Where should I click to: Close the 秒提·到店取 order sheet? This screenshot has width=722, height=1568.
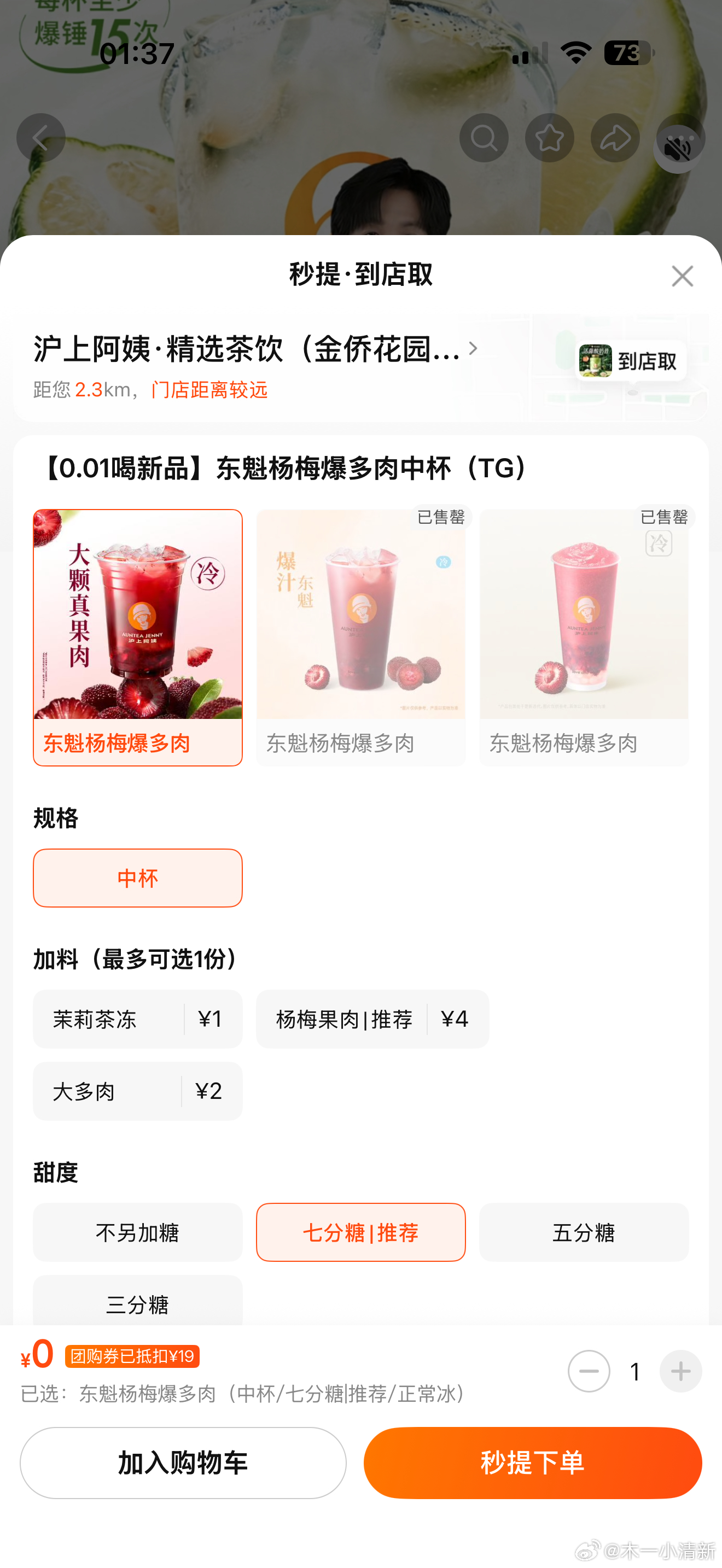click(682, 276)
